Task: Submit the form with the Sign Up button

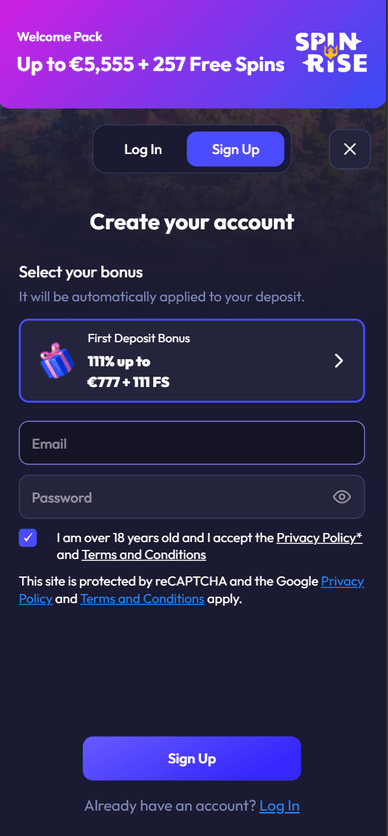Action: [x=192, y=759]
